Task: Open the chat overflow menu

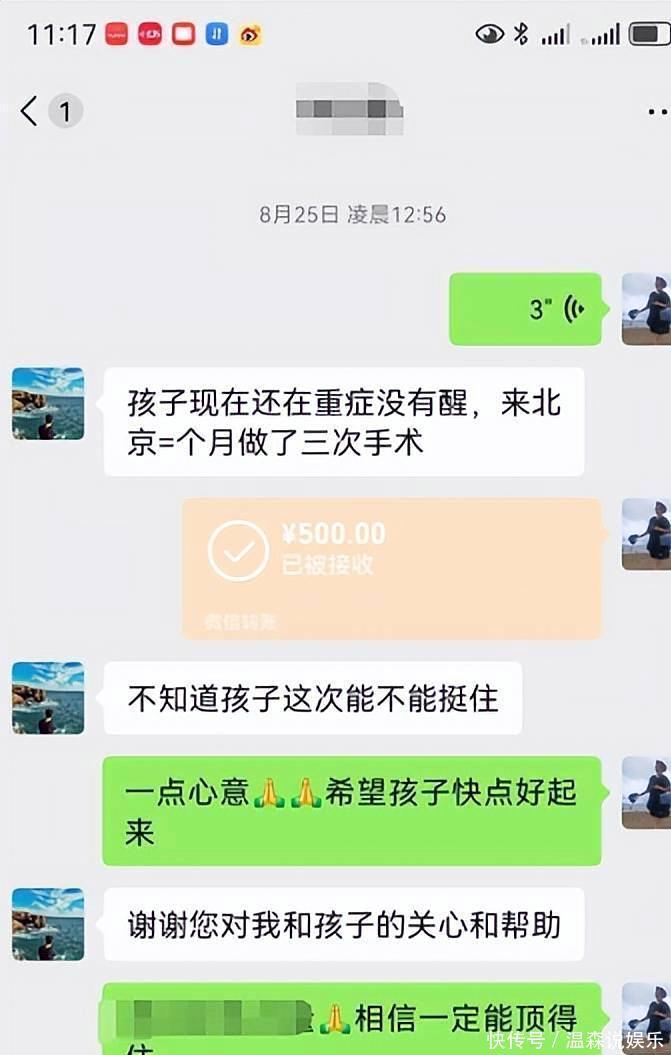Action: pos(656,112)
